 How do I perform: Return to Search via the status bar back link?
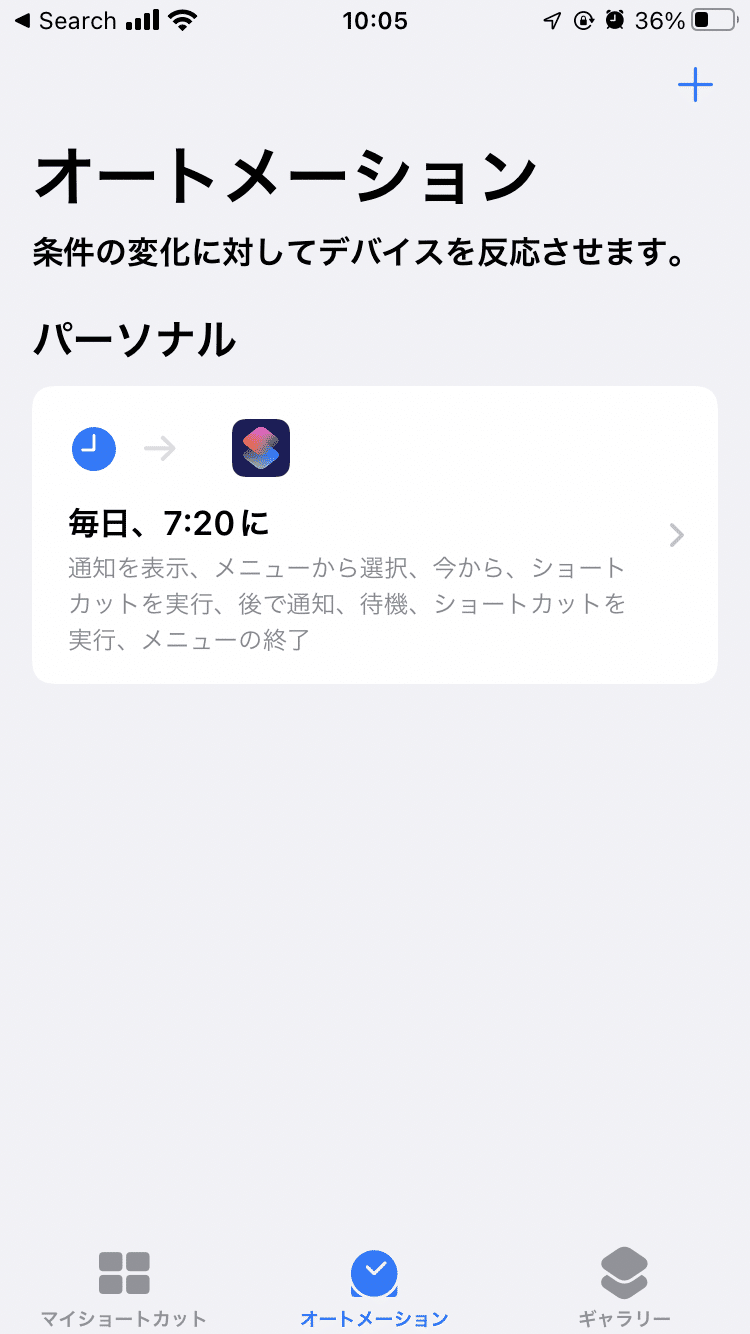click(66, 21)
